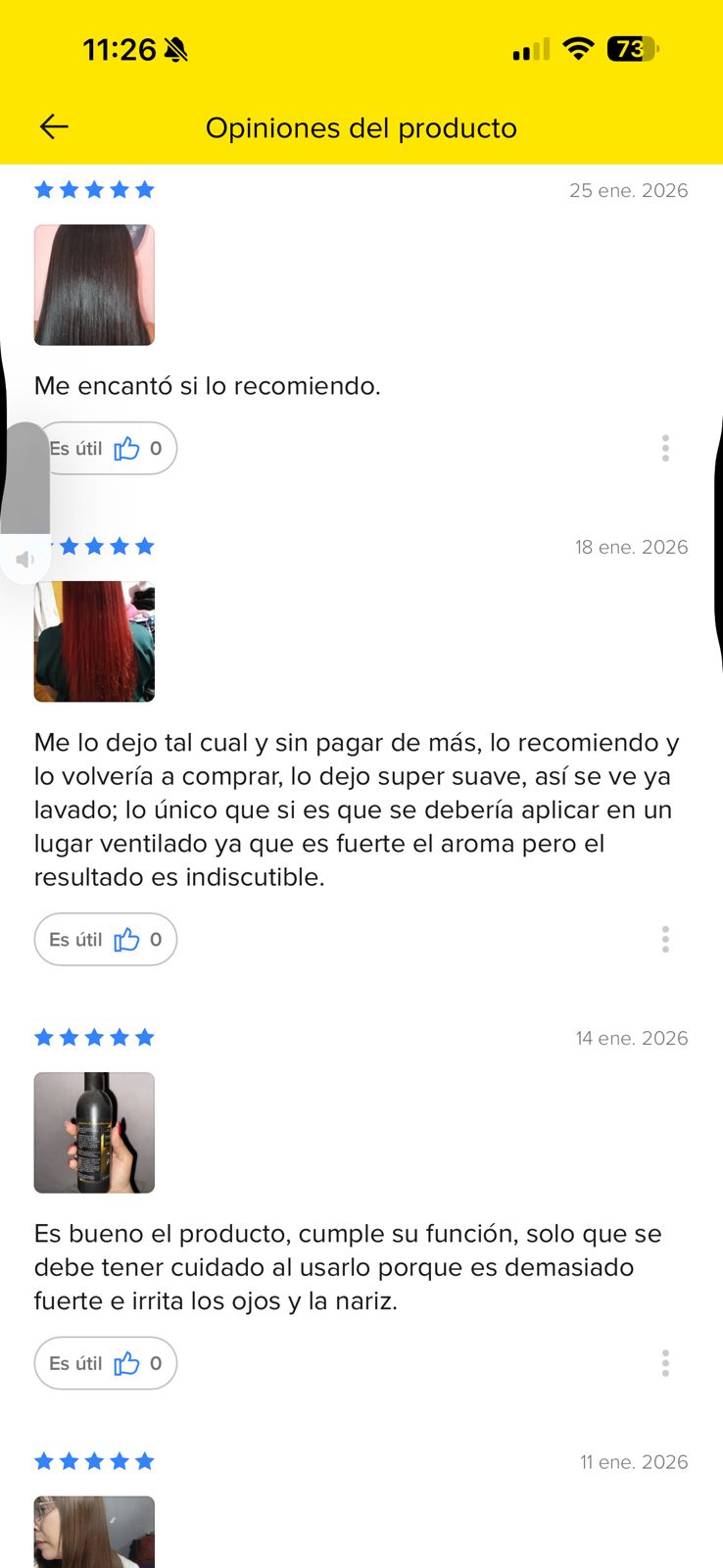Image resolution: width=723 pixels, height=1568 pixels.
Task: Mark the 14 ene. 2026 review as useful
Action: (x=106, y=1363)
